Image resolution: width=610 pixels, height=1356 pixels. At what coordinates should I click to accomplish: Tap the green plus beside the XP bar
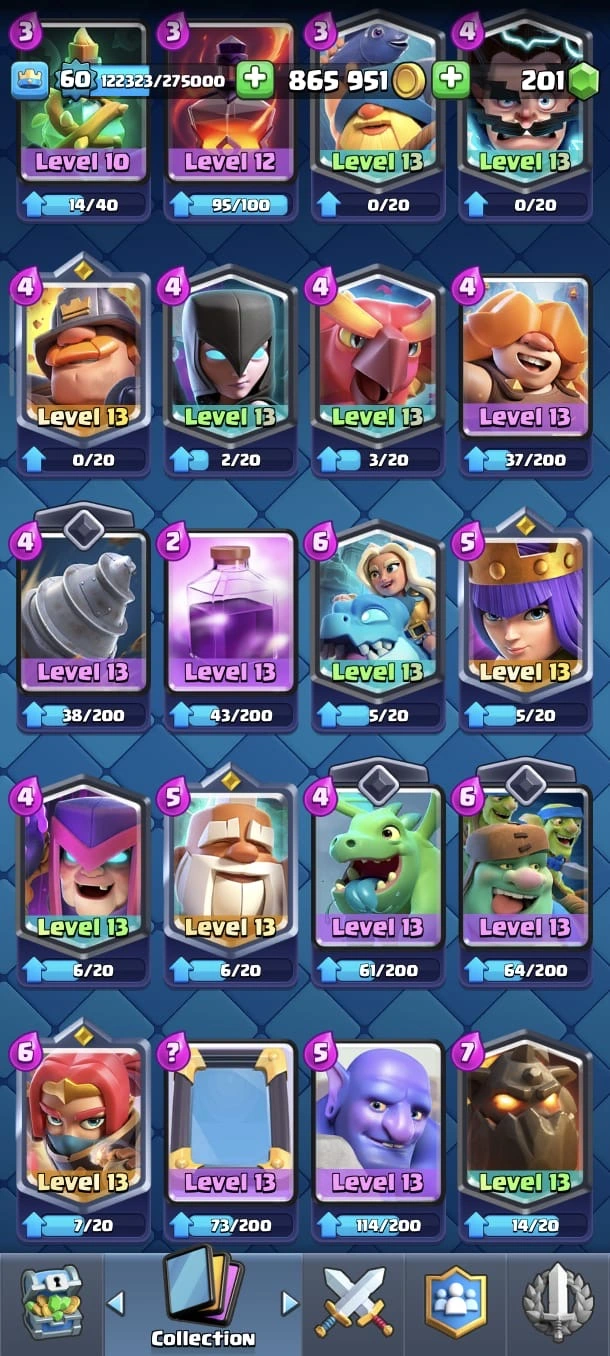click(255, 80)
